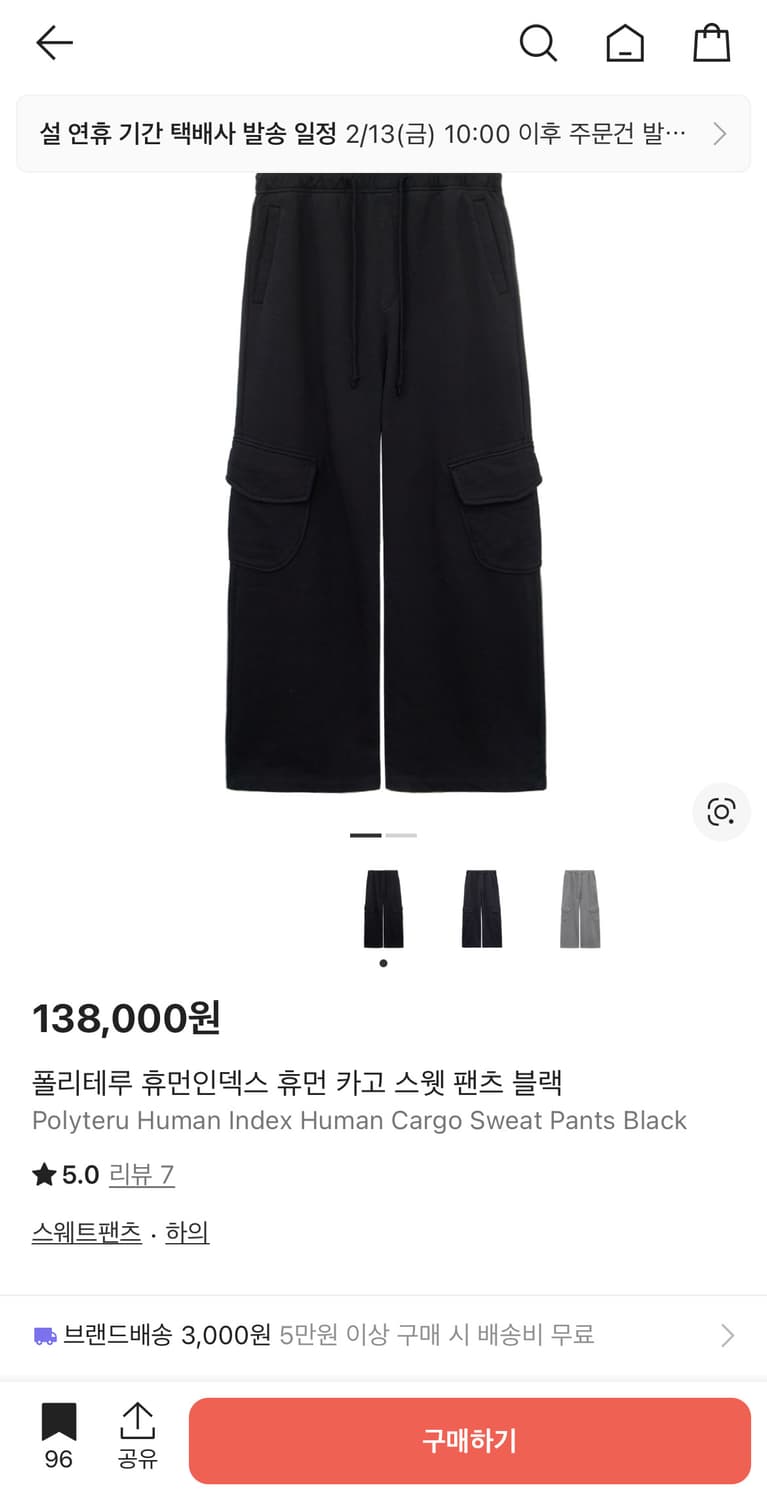Select the black thumbnail dot indicator

pyautogui.click(x=383, y=963)
